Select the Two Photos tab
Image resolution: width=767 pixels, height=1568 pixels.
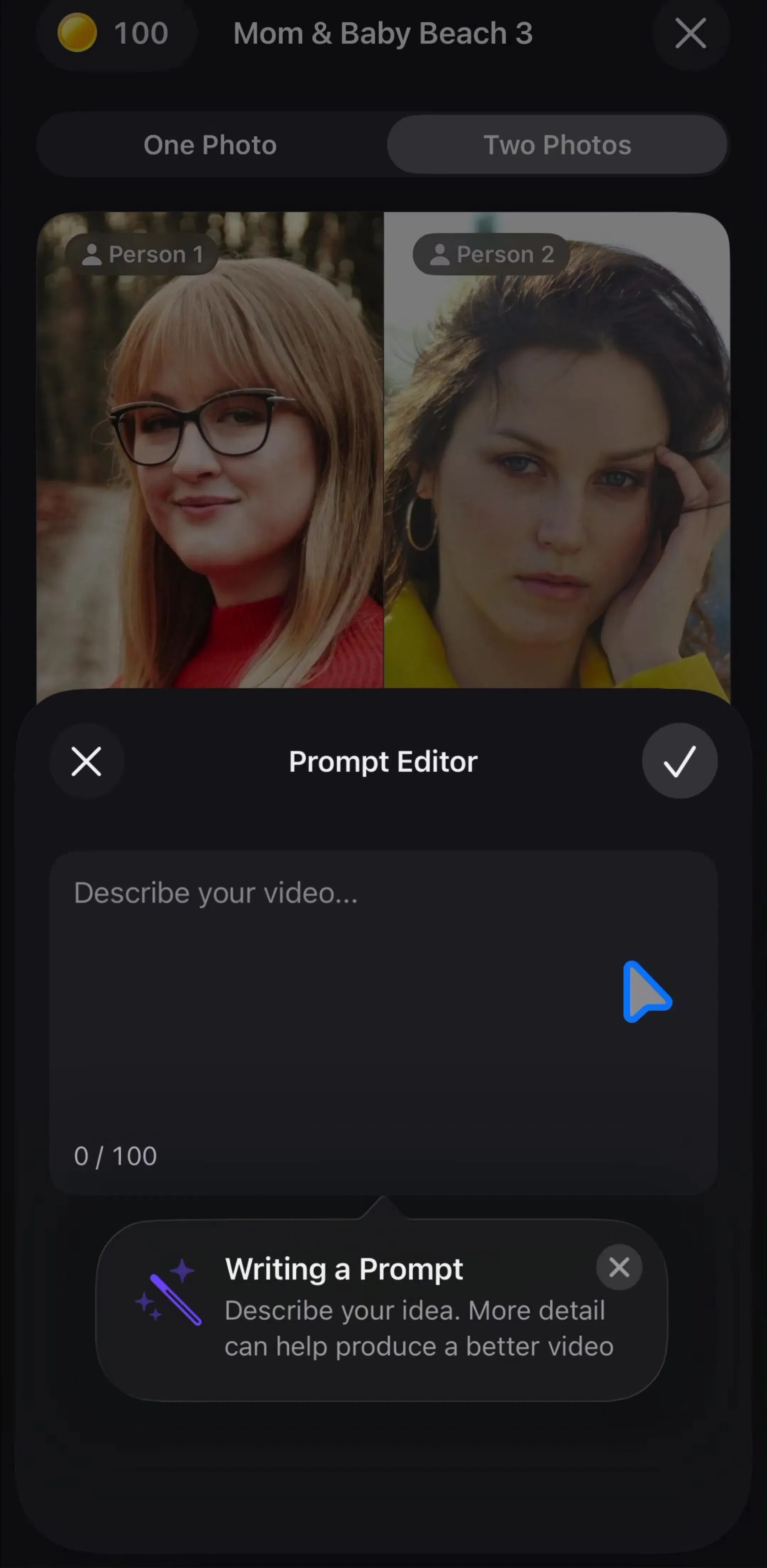click(x=557, y=145)
